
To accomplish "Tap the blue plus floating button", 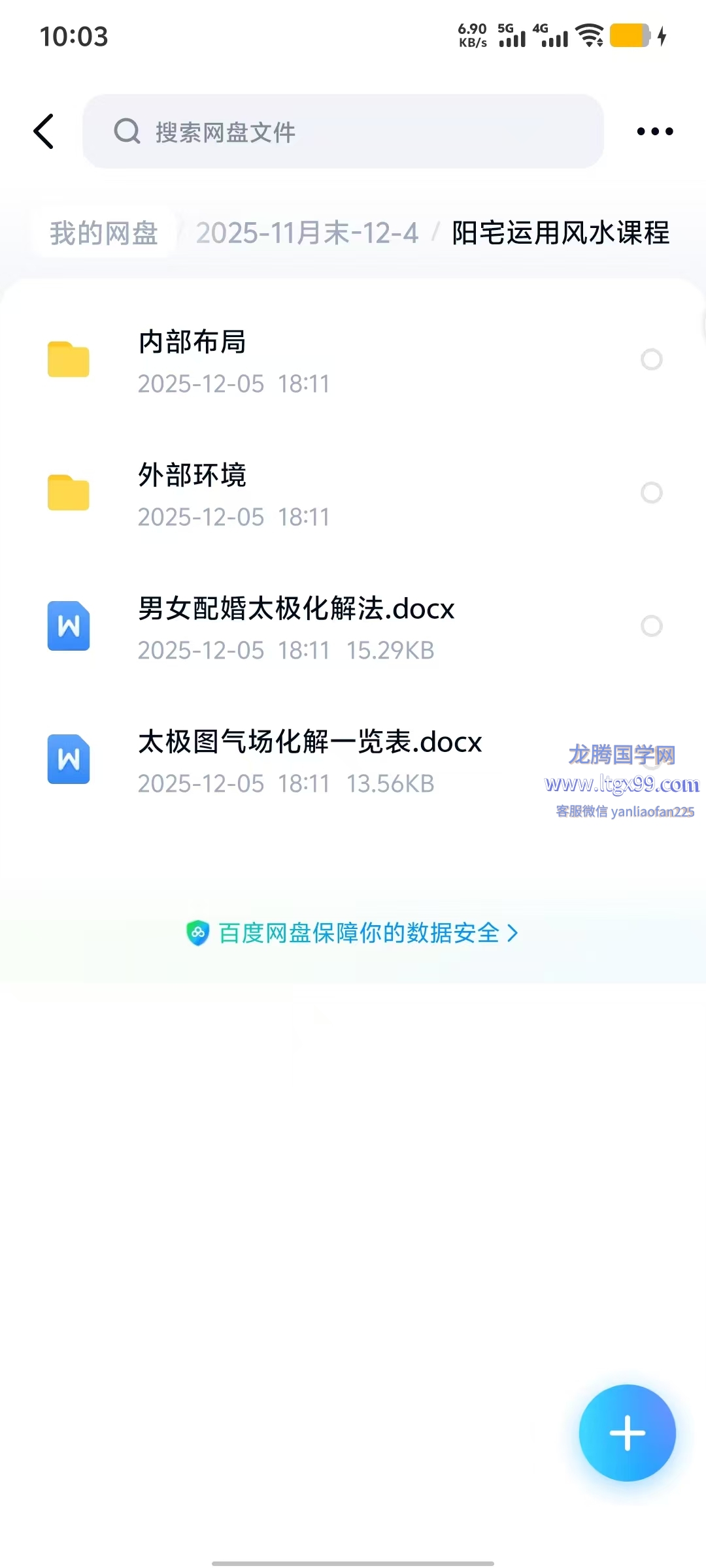I will (627, 1433).
